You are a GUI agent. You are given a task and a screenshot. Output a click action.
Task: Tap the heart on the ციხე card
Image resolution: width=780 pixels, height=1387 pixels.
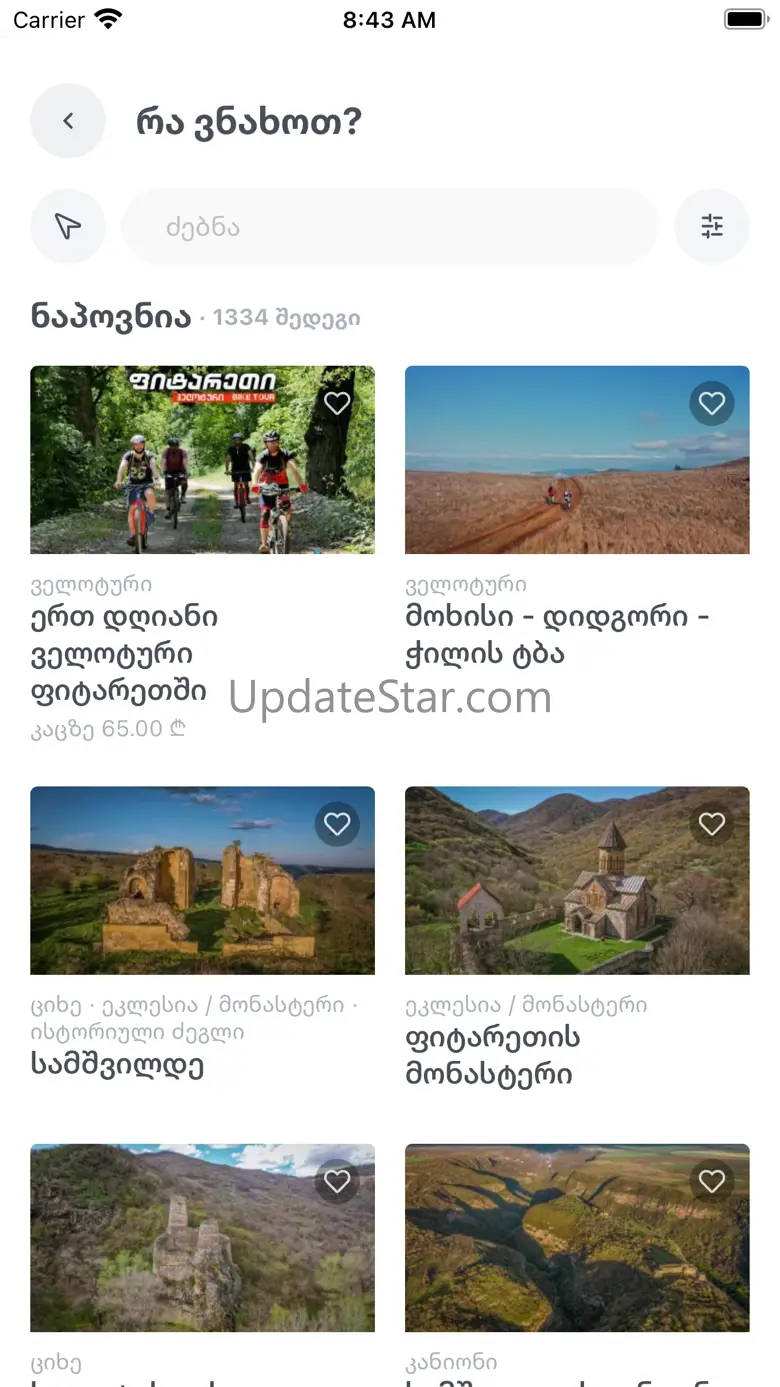(x=337, y=1182)
